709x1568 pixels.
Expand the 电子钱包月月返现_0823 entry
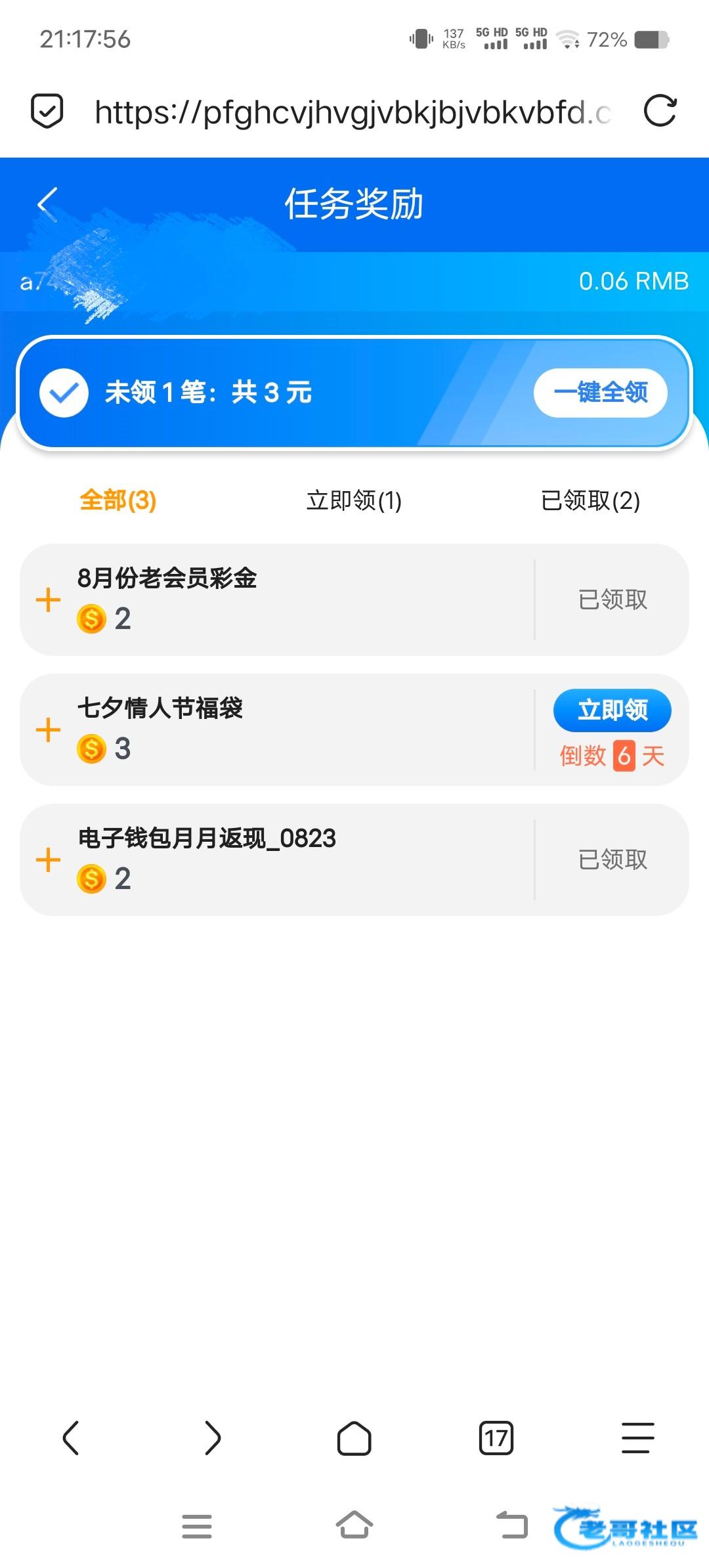[x=48, y=860]
